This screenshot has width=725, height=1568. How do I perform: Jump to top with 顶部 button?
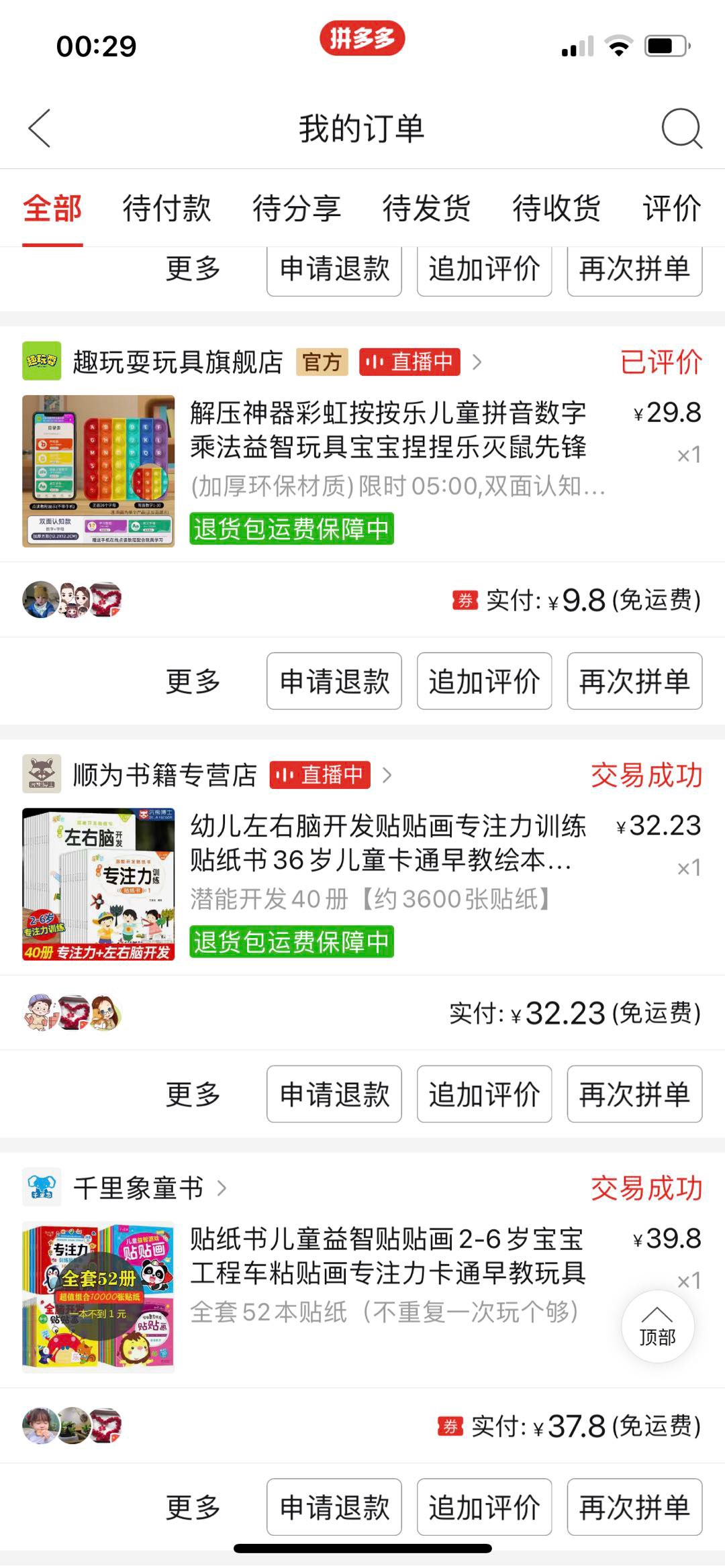(x=657, y=1326)
